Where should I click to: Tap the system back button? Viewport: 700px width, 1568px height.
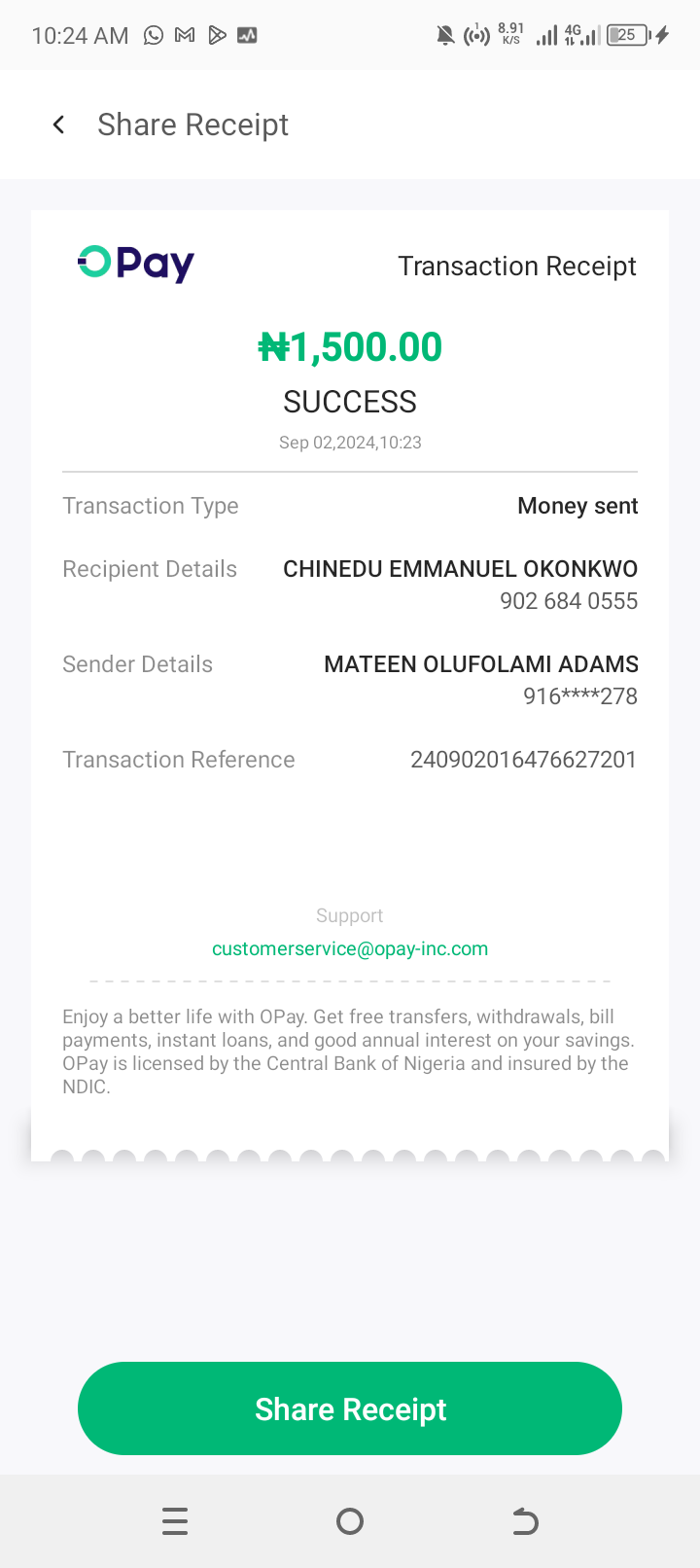[x=525, y=1521]
